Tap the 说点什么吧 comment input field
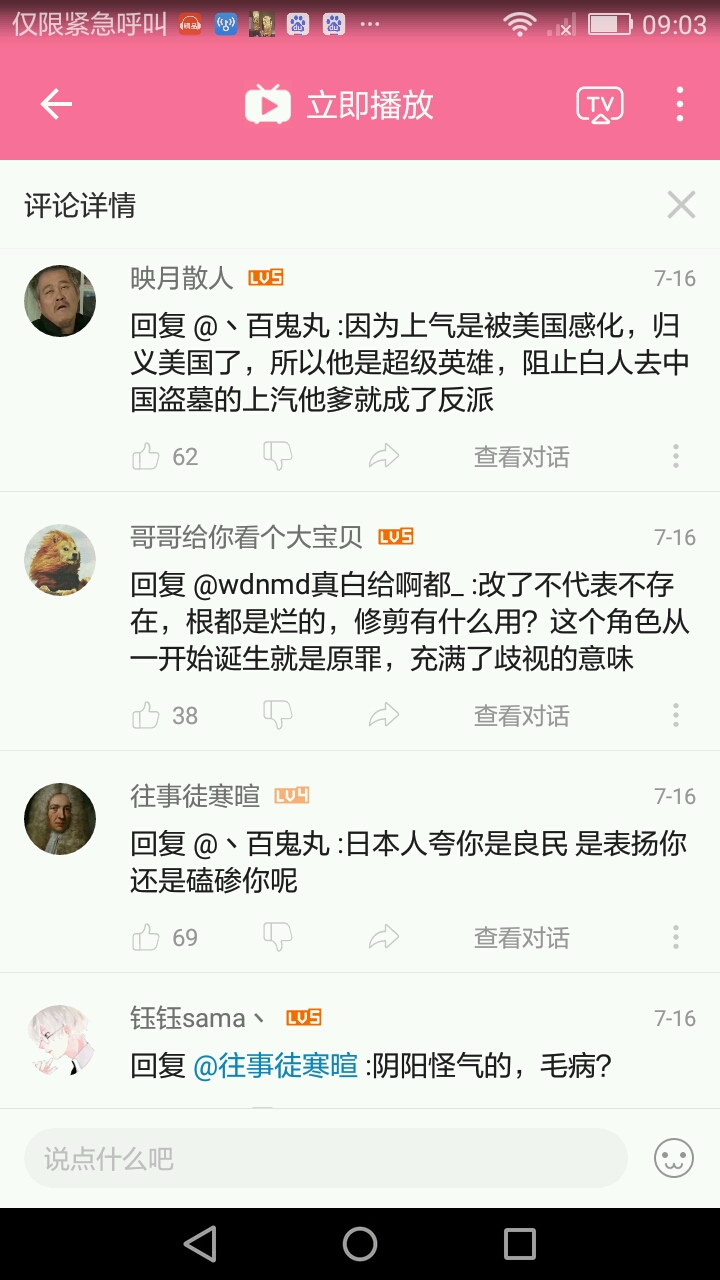Screen dimensions: 720x1280 [x=326, y=1158]
